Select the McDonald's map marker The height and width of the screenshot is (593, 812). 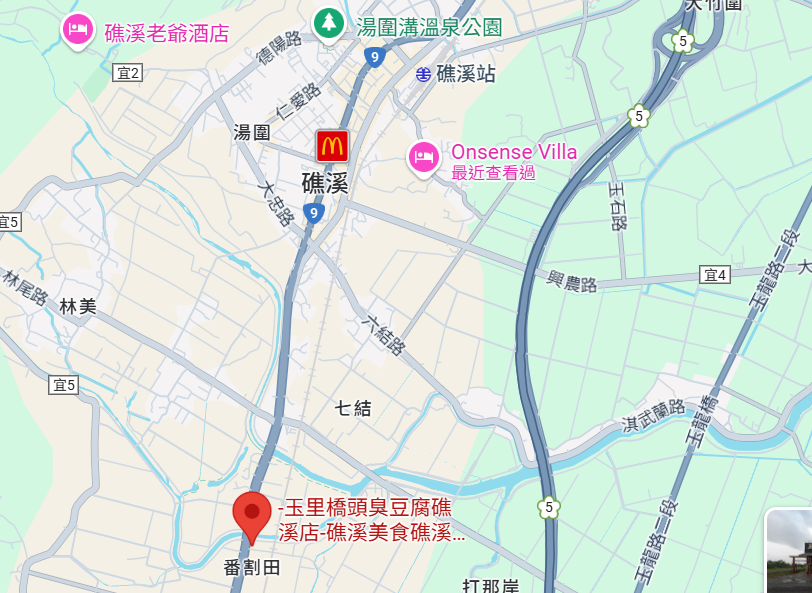tap(332, 146)
